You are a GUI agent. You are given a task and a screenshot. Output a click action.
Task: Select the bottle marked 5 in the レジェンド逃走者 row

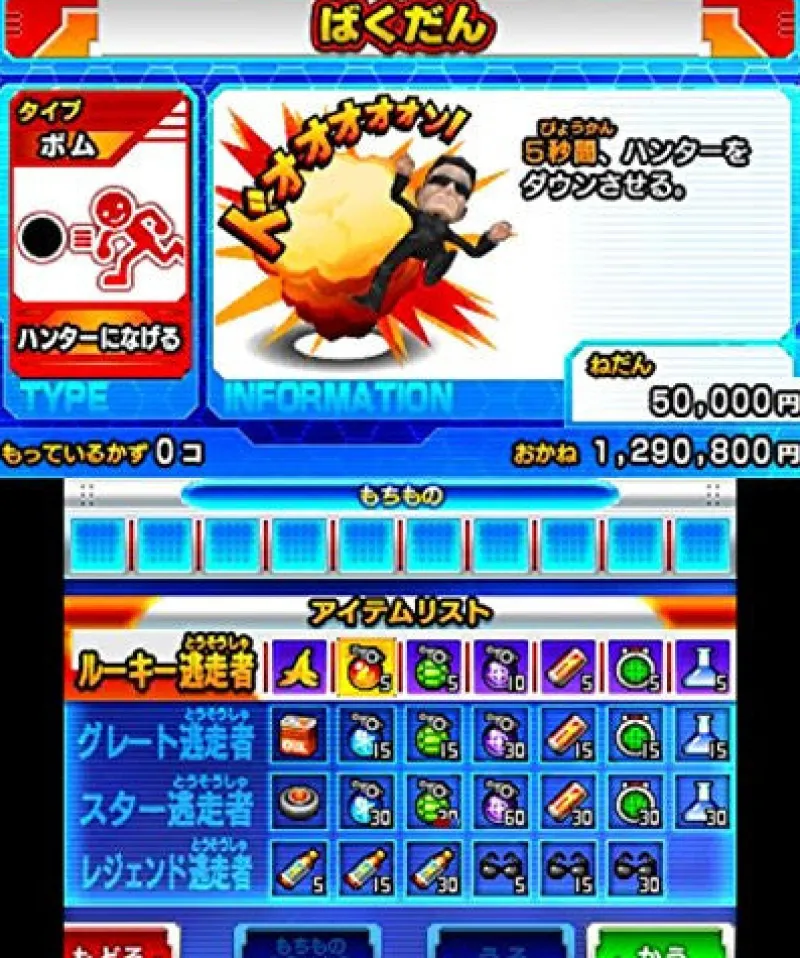(x=300, y=868)
